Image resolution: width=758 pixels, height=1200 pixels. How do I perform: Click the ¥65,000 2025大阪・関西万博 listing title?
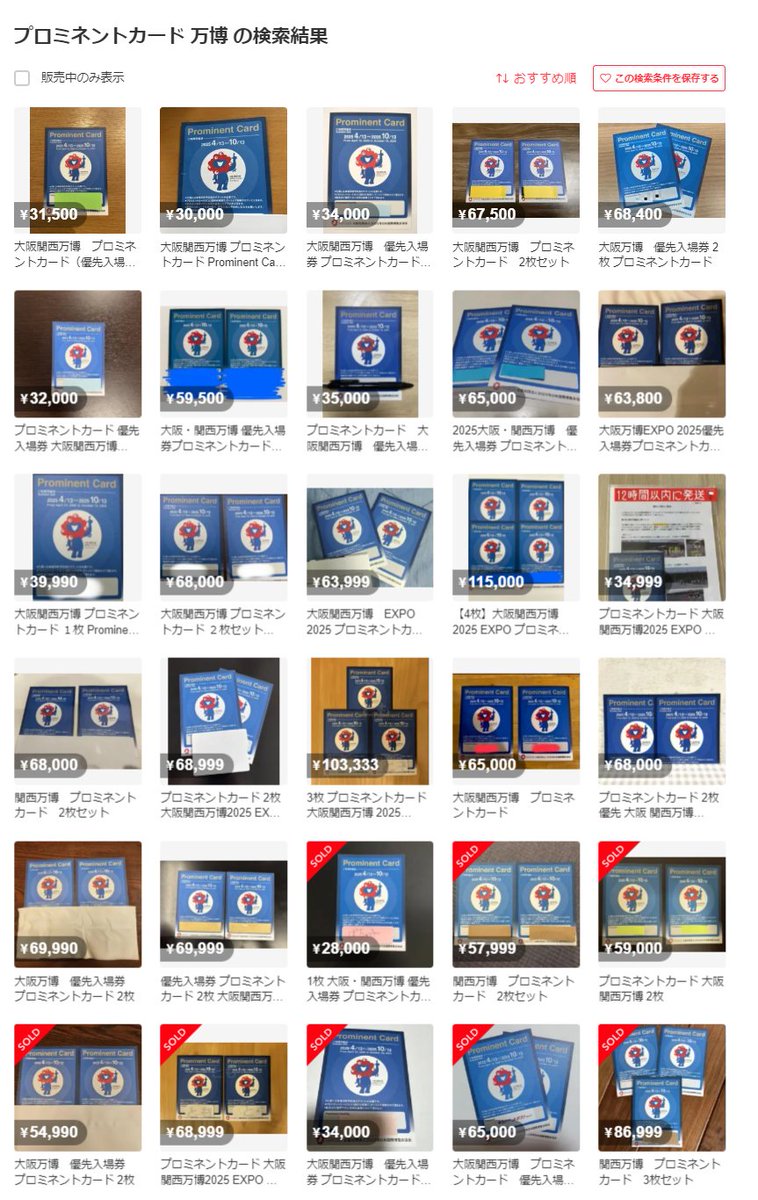tap(514, 435)
